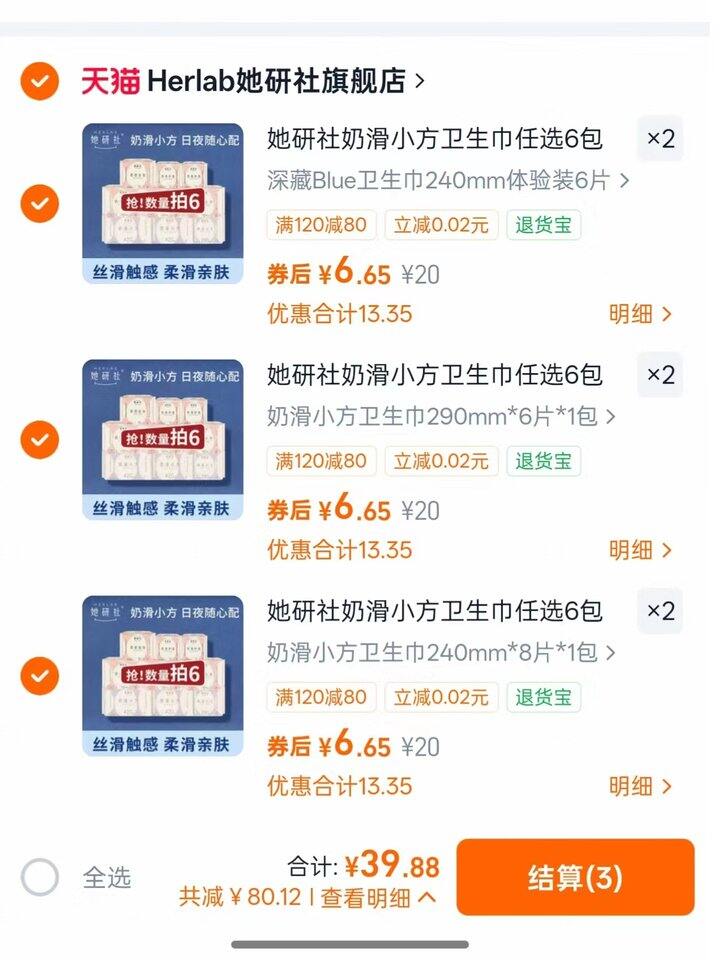Image resolution: width=720 pixels, height=960 pixels.
Task: Change the 奶滑小方卫生巾240mm*8片*1包 spec option
Action: tap(441, 653)
